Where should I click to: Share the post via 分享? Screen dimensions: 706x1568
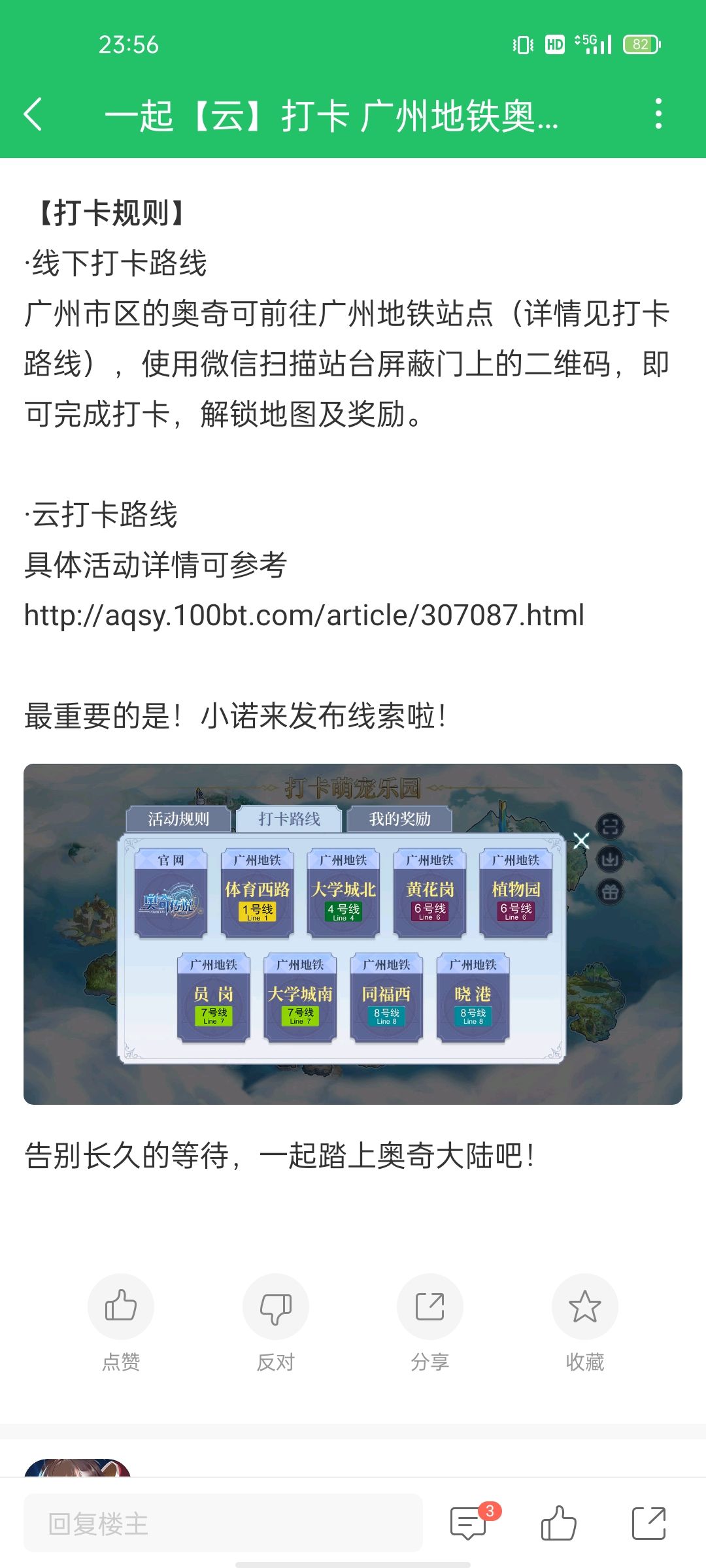(x=429, y=1307)
